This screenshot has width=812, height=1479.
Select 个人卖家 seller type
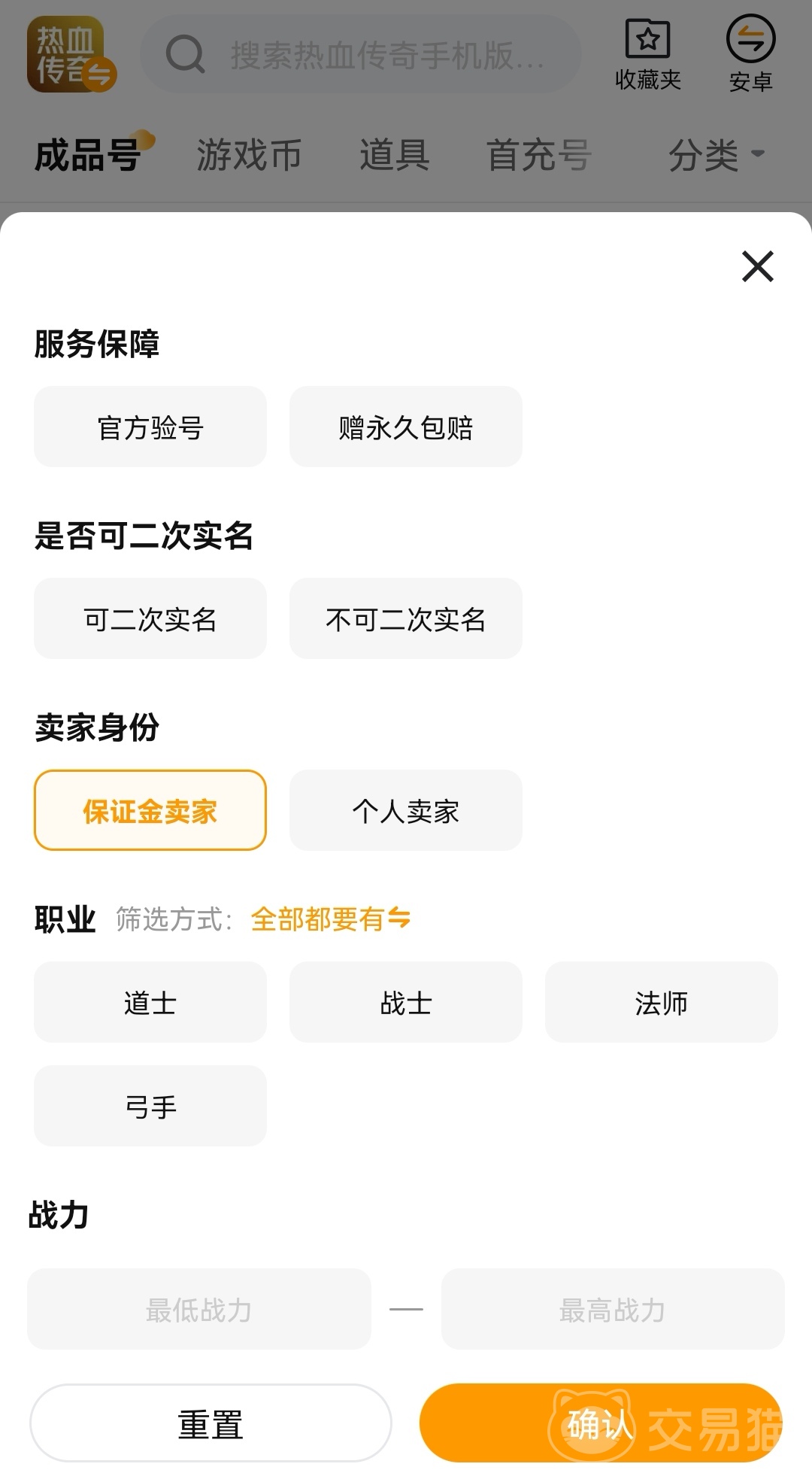406,811
